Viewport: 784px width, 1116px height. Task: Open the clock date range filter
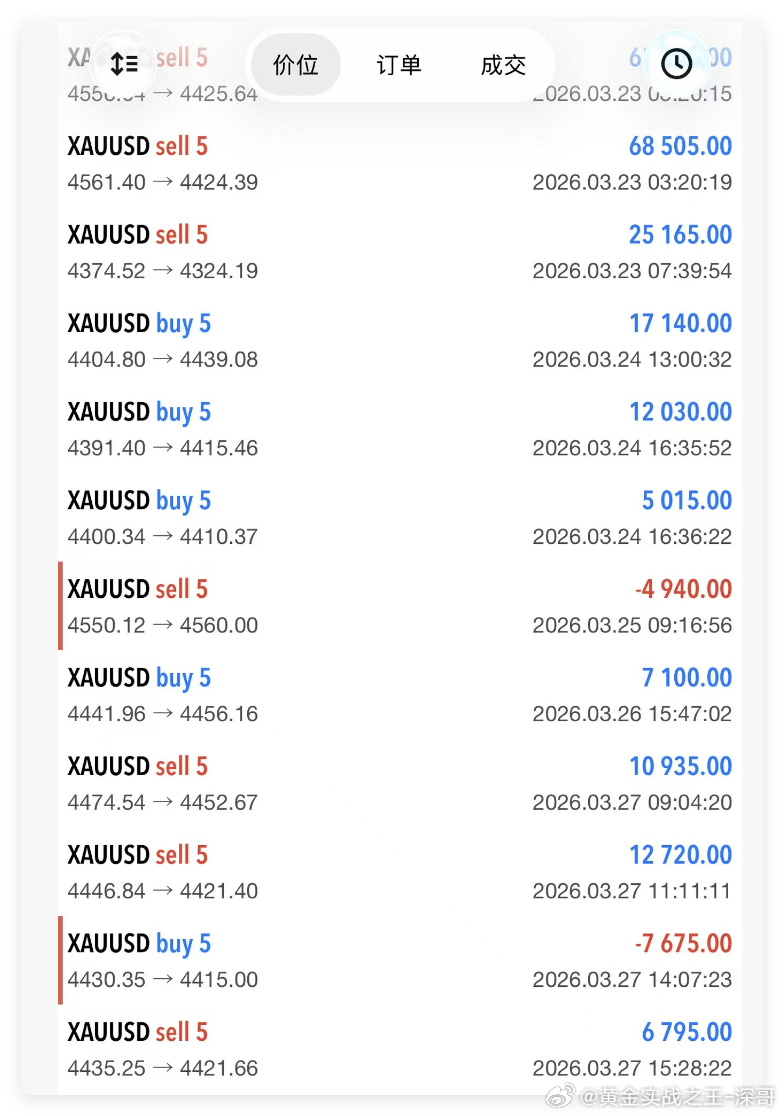coord(677,64)
